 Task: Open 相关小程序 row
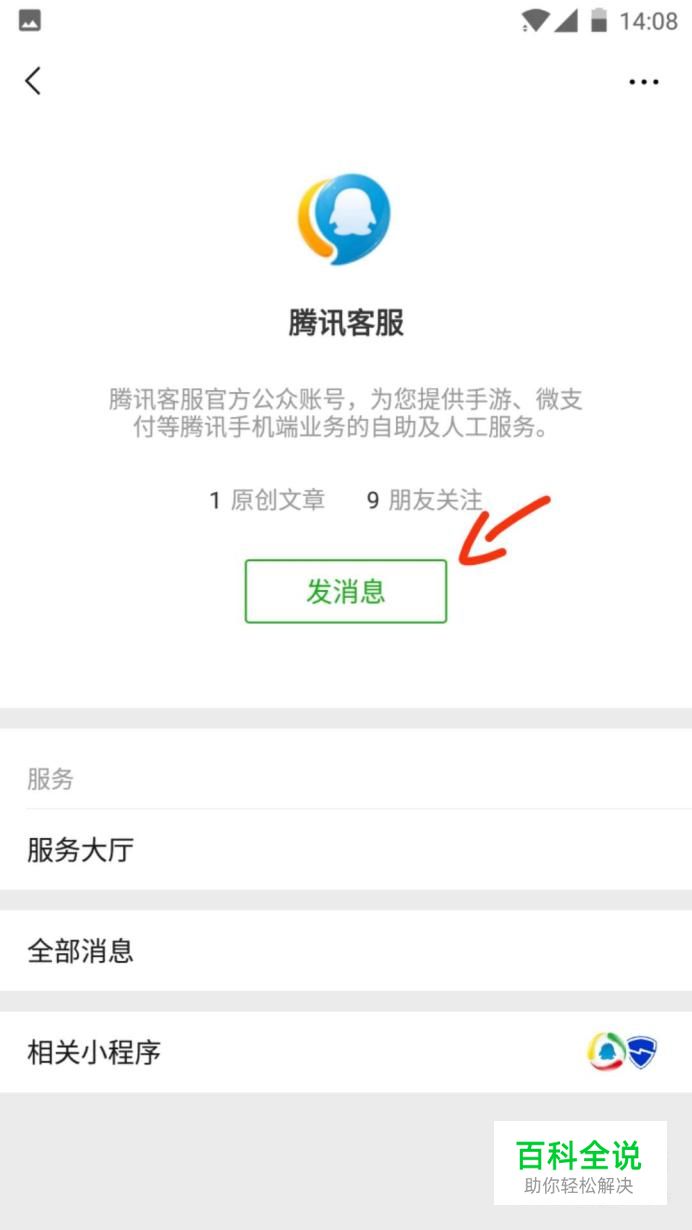[346, 1052]
